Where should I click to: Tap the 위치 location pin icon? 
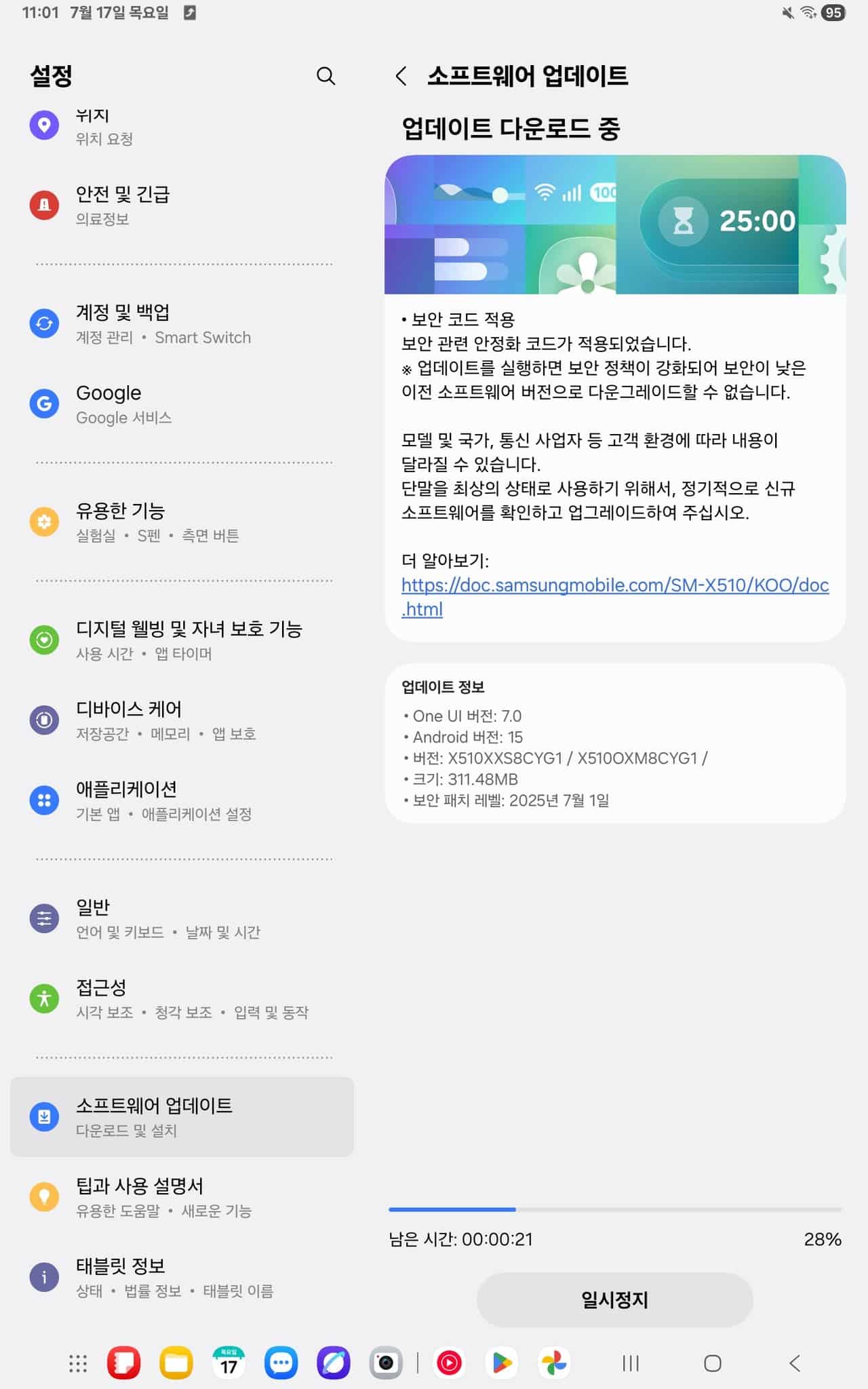pyautogui.click(x=43, y=125)
